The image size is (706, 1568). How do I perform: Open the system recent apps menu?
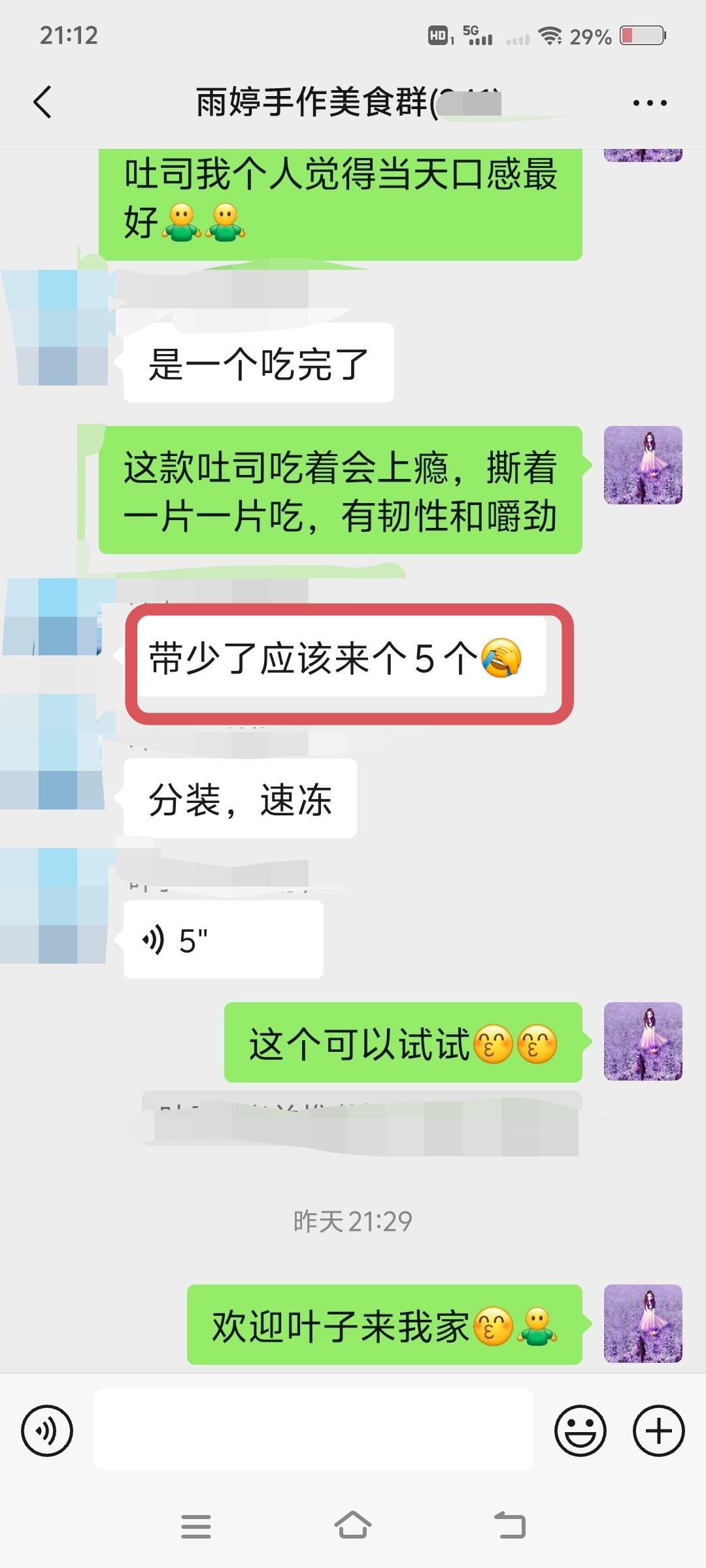(x=195, y=1526)
